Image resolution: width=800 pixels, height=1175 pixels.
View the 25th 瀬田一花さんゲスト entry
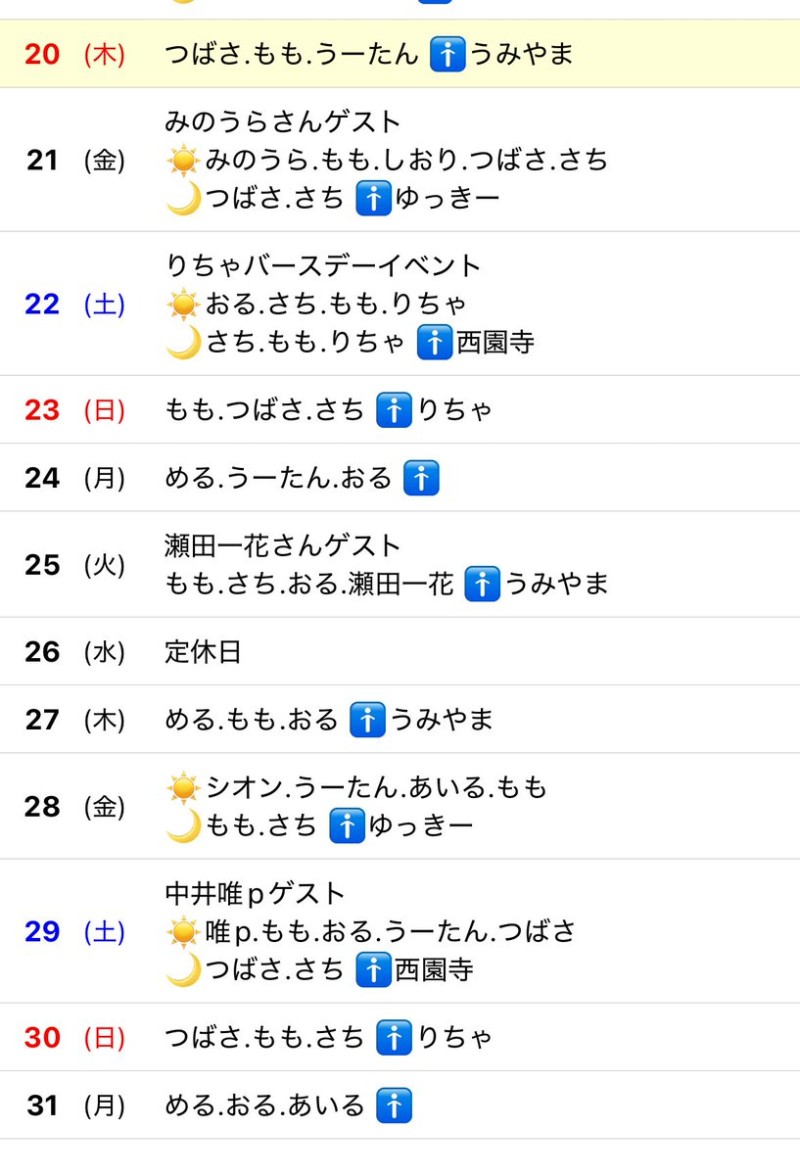click(x=400, y=565)
